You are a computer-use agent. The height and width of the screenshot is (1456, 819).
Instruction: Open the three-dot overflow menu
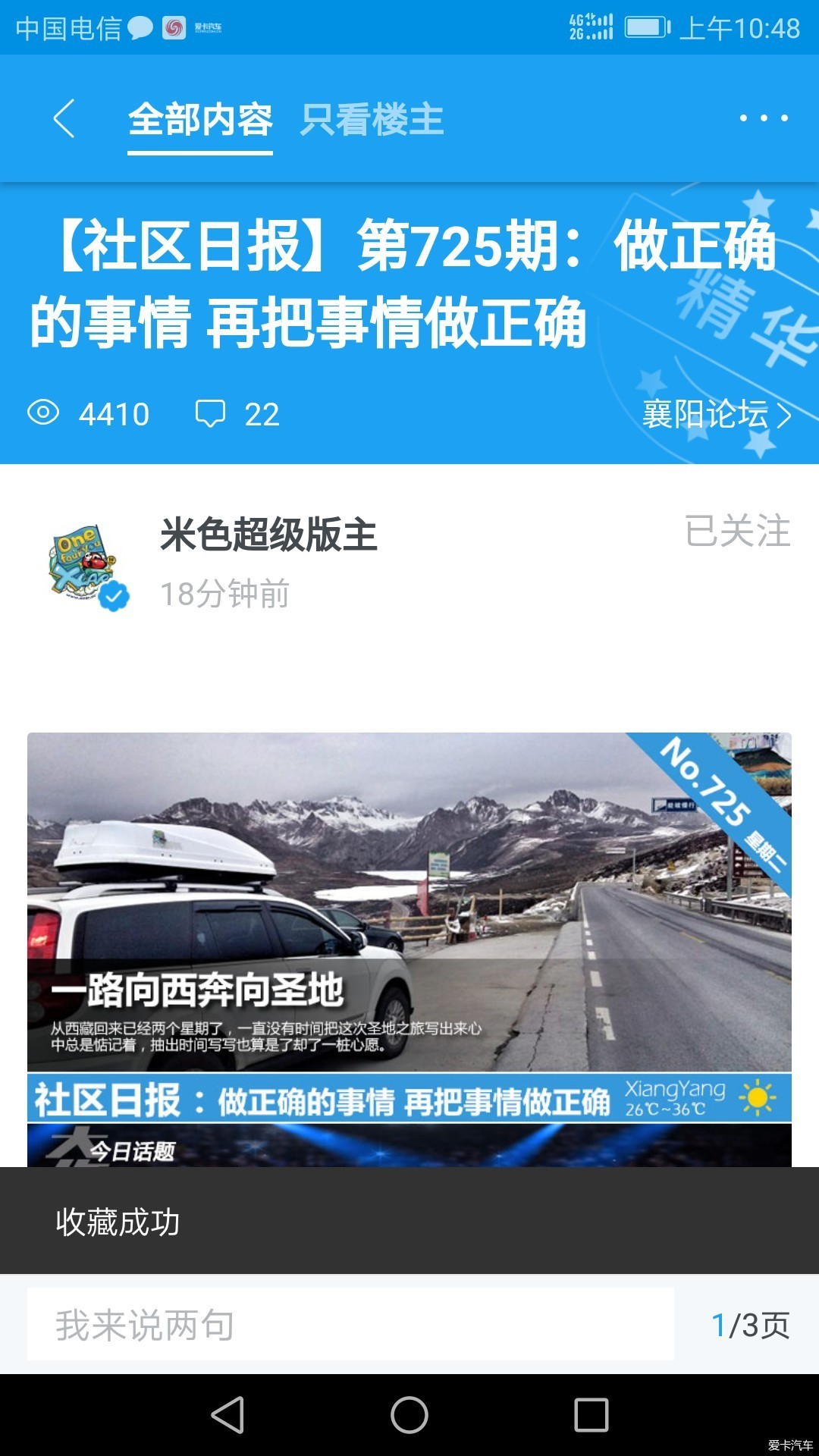click(764, 118)
